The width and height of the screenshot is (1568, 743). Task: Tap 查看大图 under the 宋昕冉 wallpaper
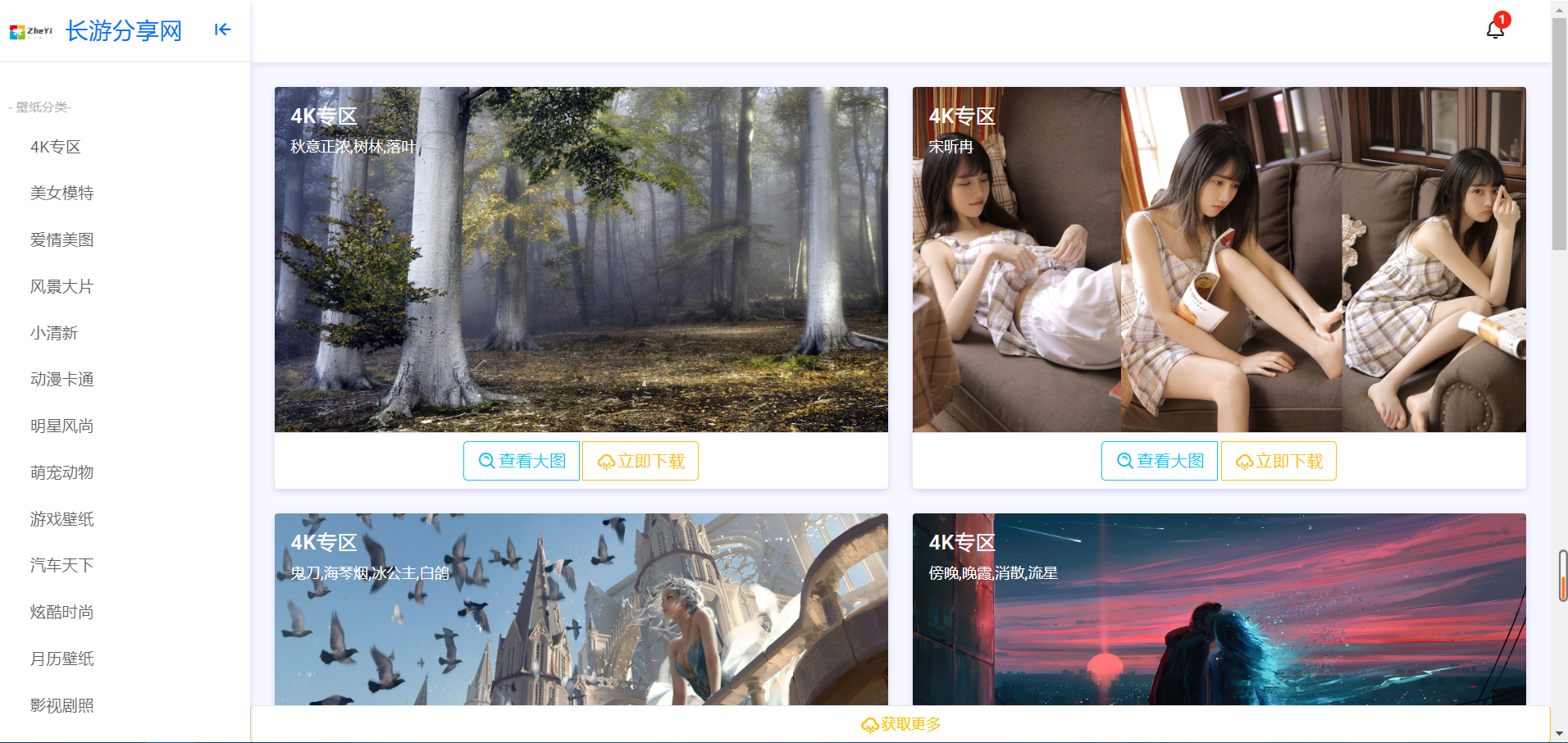point(1160,461)
